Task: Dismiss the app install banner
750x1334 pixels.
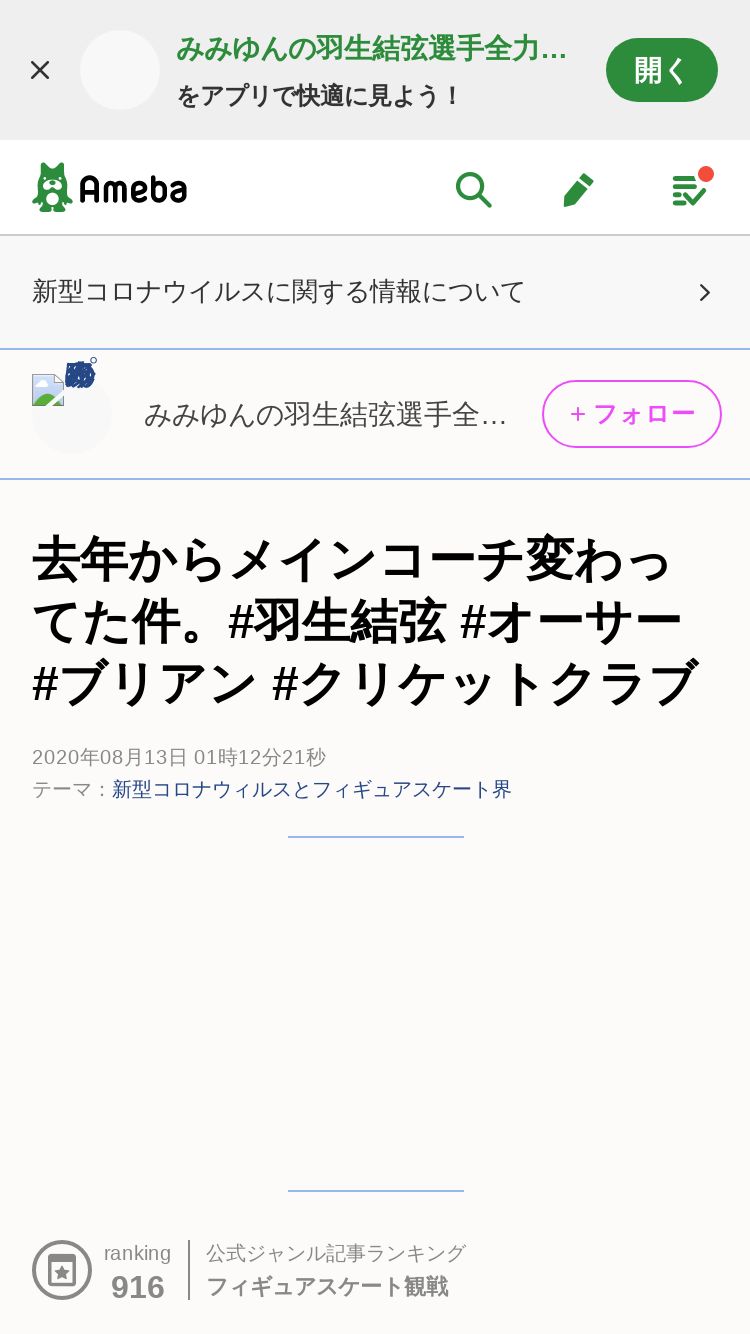Action: pos(40,70)
